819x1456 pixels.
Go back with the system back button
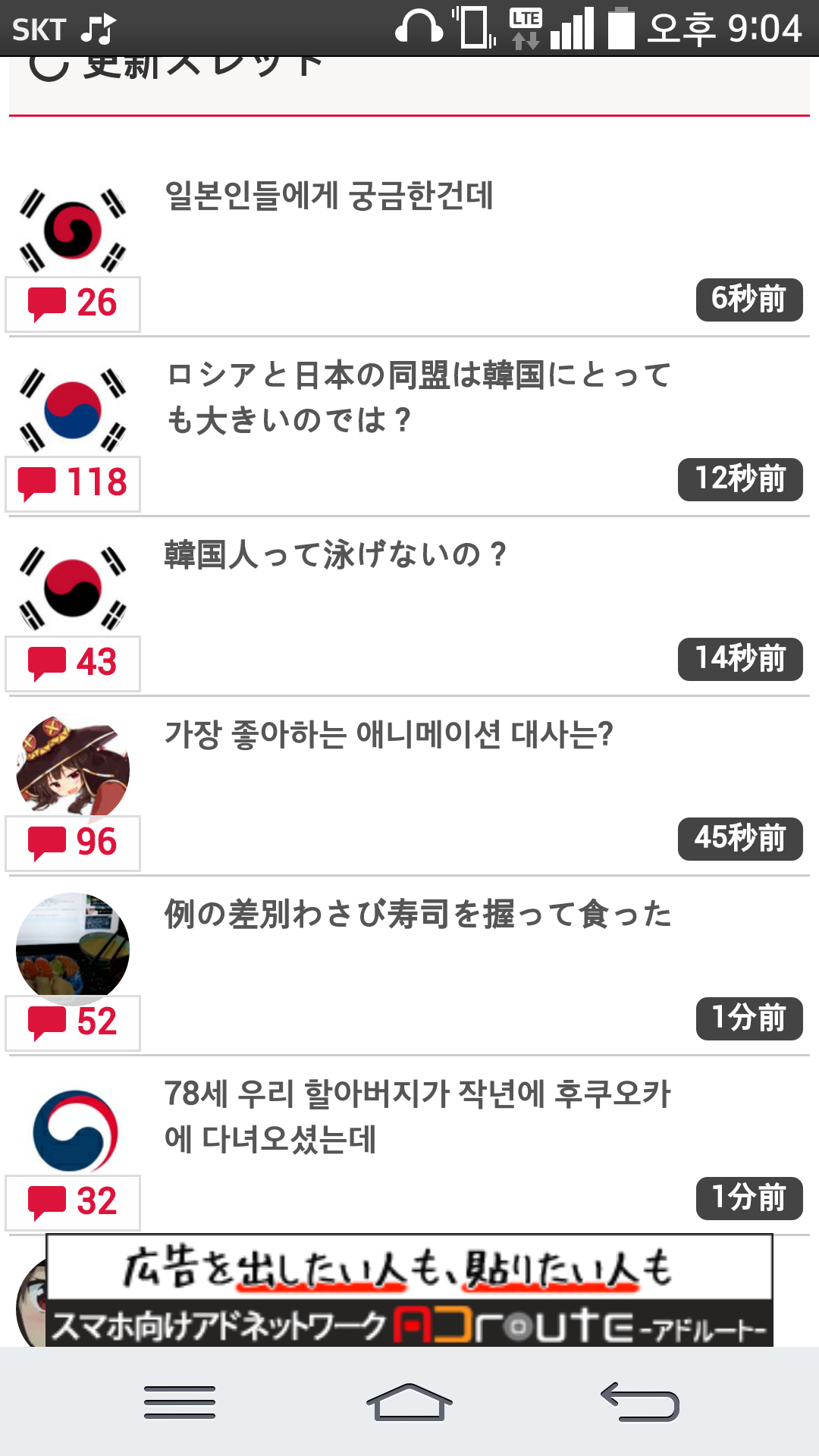click(640, 1401)
